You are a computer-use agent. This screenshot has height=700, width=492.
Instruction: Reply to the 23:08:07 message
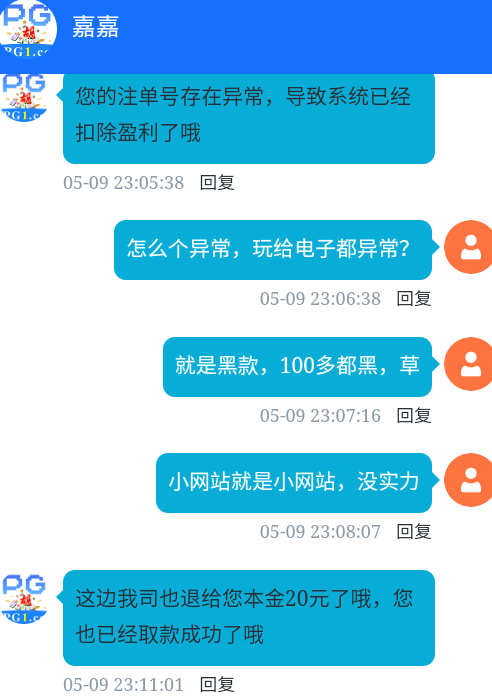click(x=414, y=532)
